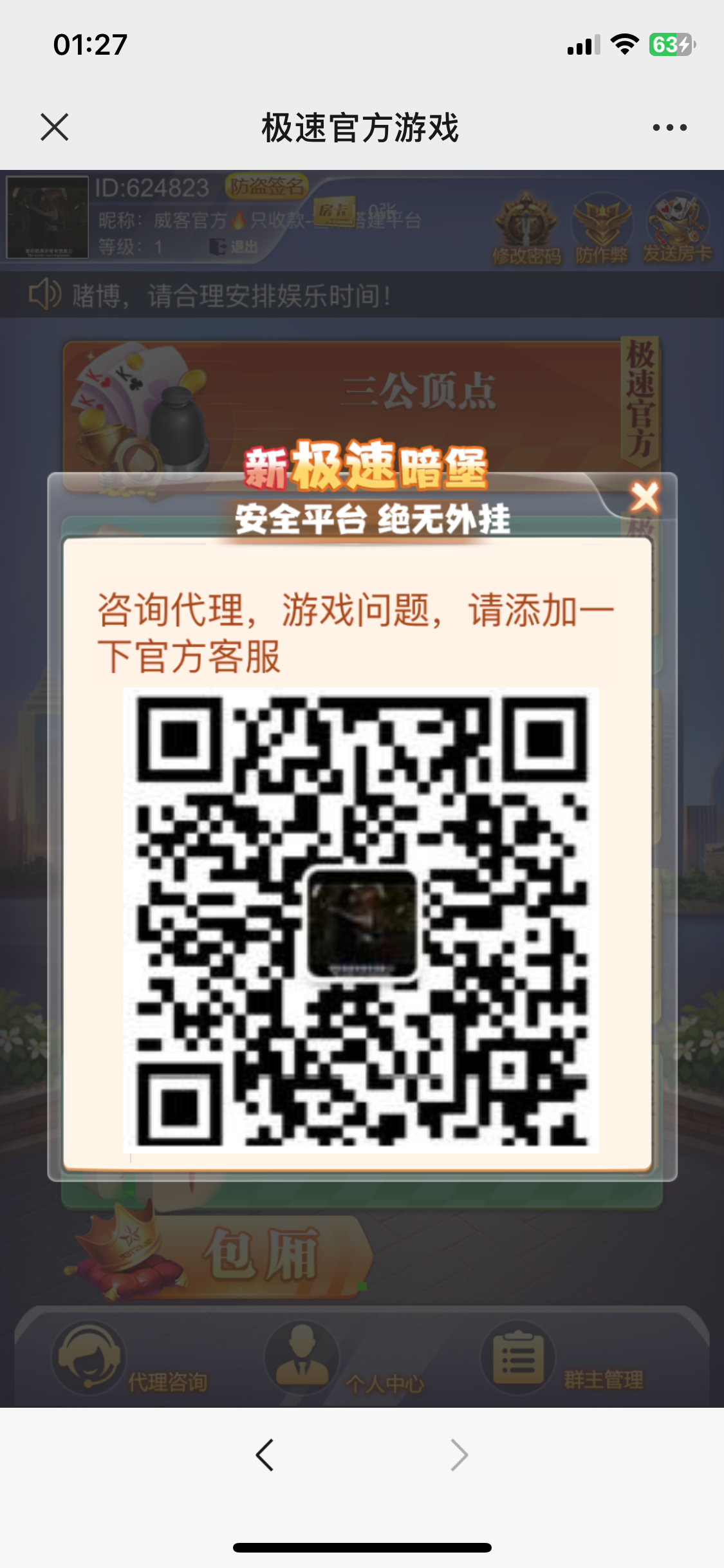Dismiss the customer service QR popup
Image resolution: width=724 pixels, height=1568 pixels.
click(645, 498)
